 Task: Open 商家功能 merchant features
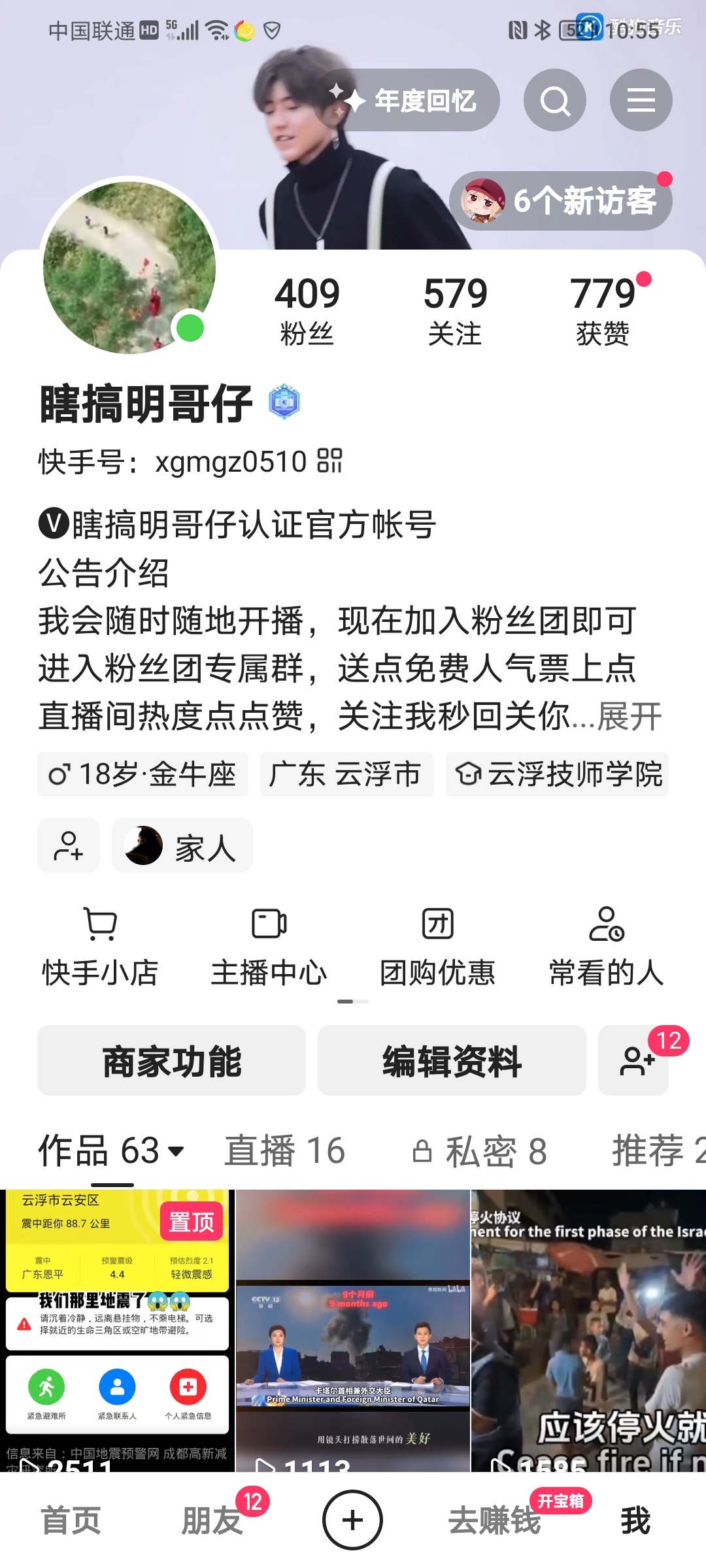(x=171, y=1060)
